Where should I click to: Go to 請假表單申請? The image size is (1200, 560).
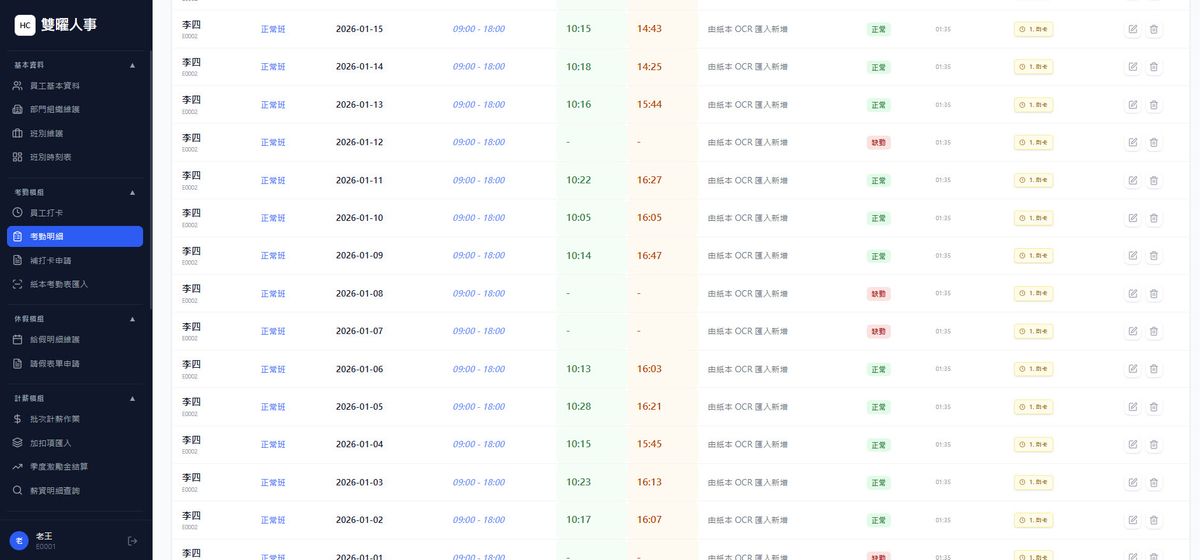pyautogui.click(x=54, y=363)
